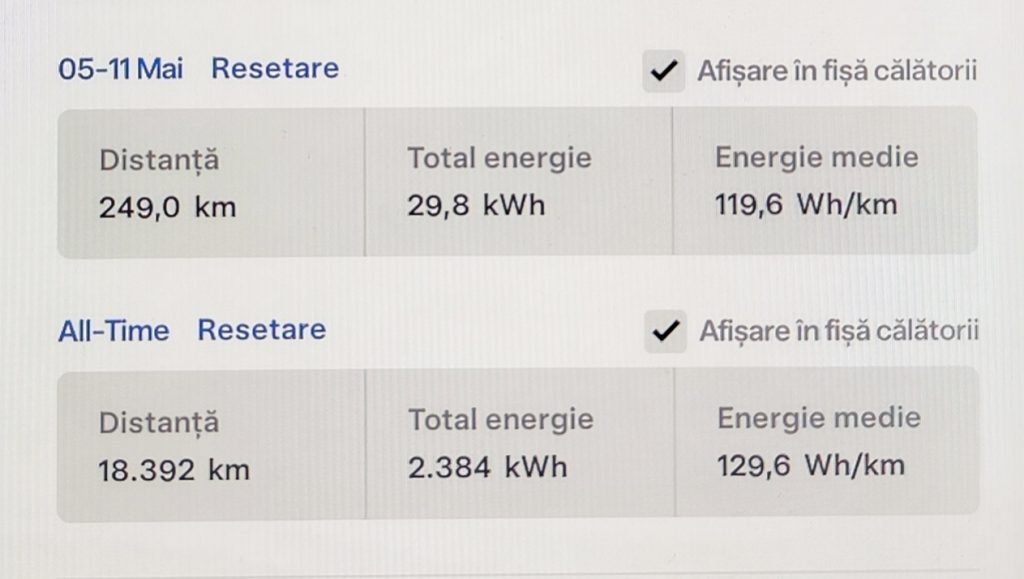1024x579 pixels.
Task: Reset the 05-11 Mai trip counter
Action: tap(275, 69)
